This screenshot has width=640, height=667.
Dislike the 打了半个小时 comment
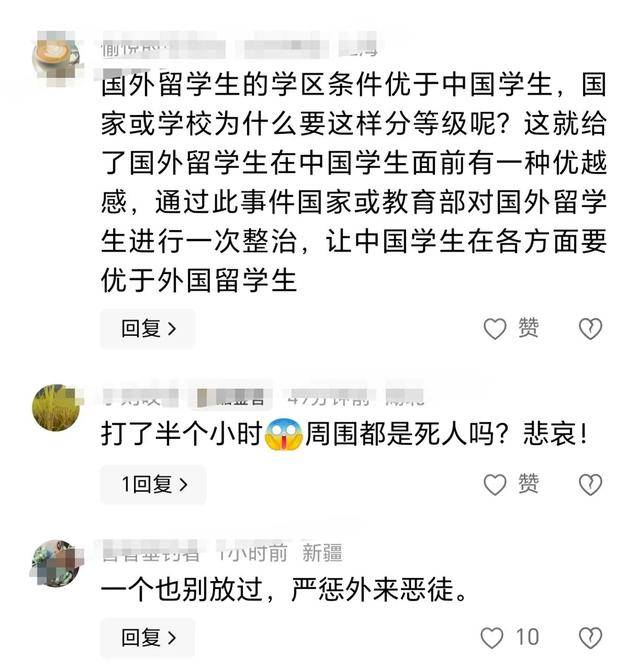click(x=590, y=485)
